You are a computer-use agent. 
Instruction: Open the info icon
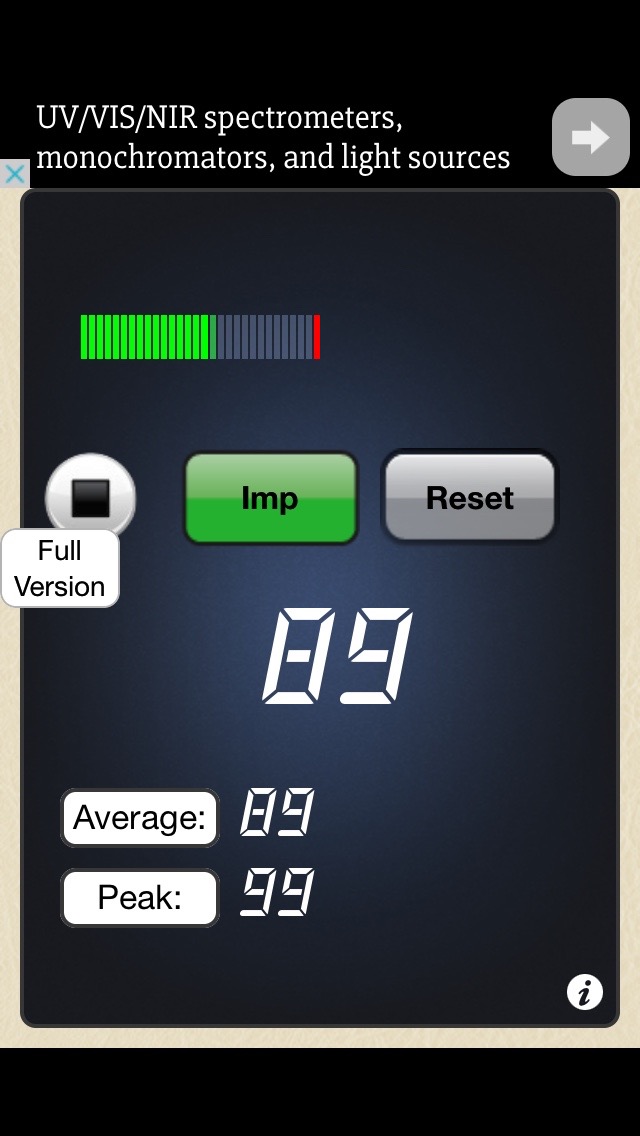585,992
